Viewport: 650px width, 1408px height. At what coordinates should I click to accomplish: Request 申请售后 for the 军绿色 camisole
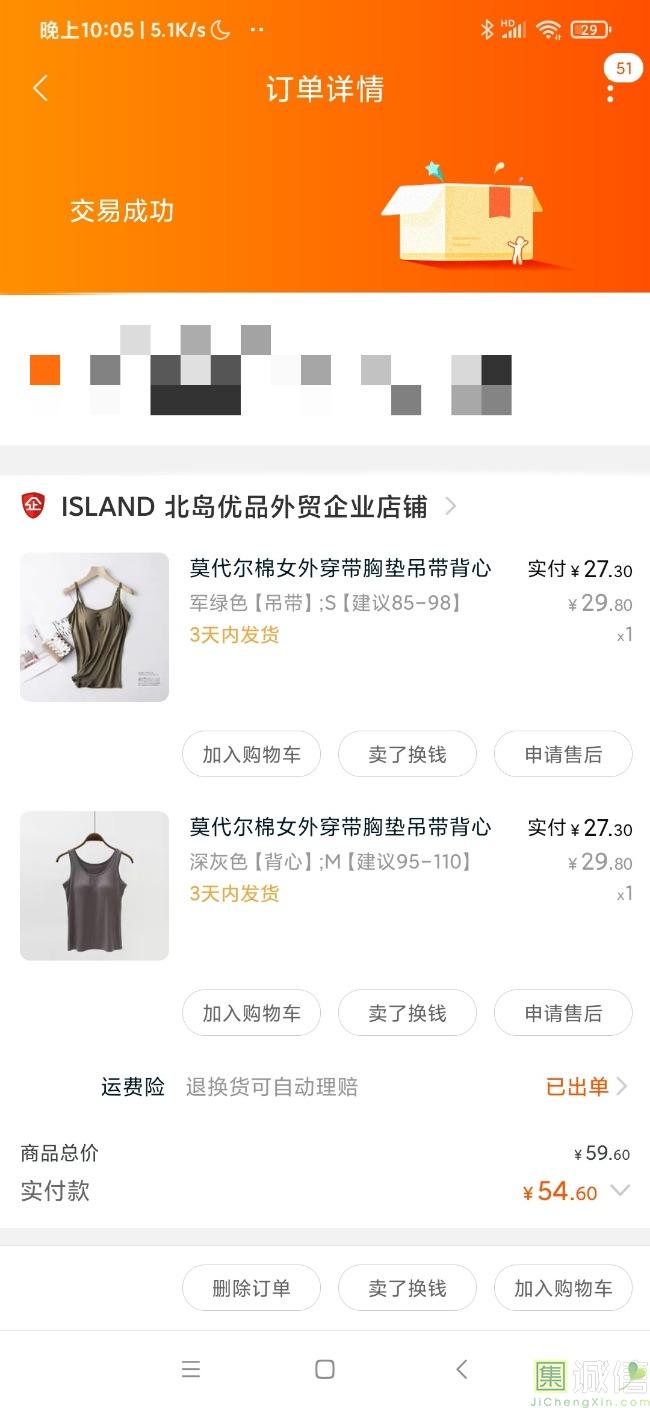[x=563, y=754]
